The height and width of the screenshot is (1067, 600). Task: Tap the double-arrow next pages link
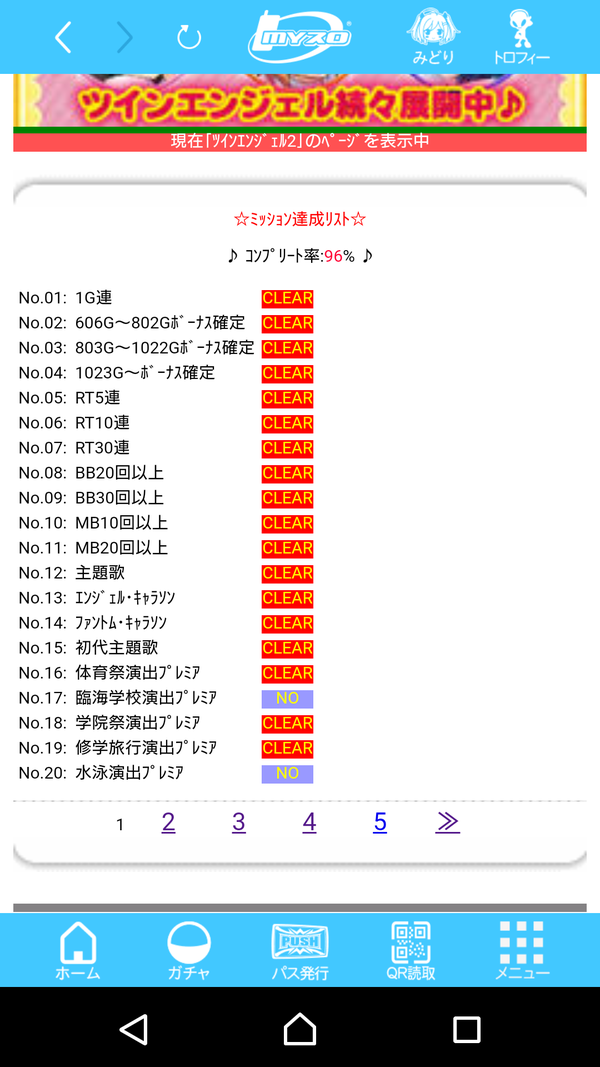coord(448,823)
